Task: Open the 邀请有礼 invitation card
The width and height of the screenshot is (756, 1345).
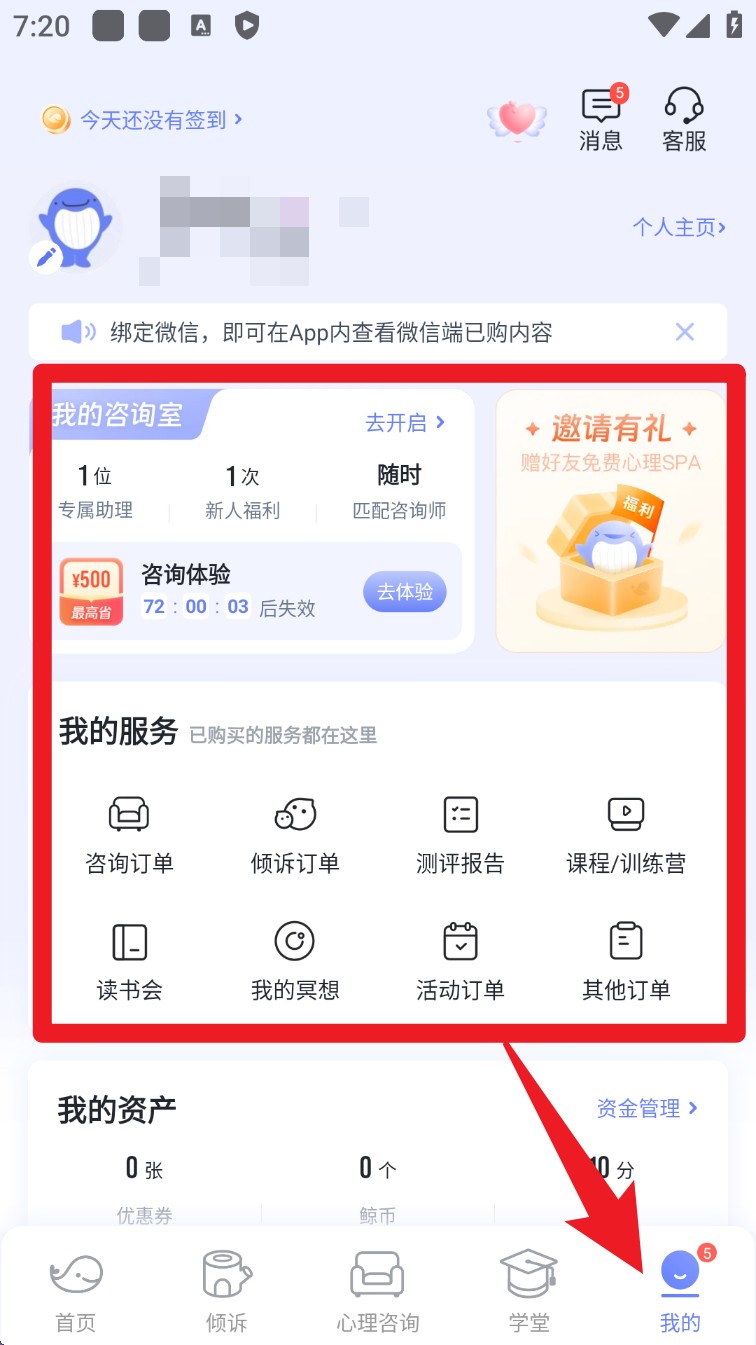Action: pos(610,520)
